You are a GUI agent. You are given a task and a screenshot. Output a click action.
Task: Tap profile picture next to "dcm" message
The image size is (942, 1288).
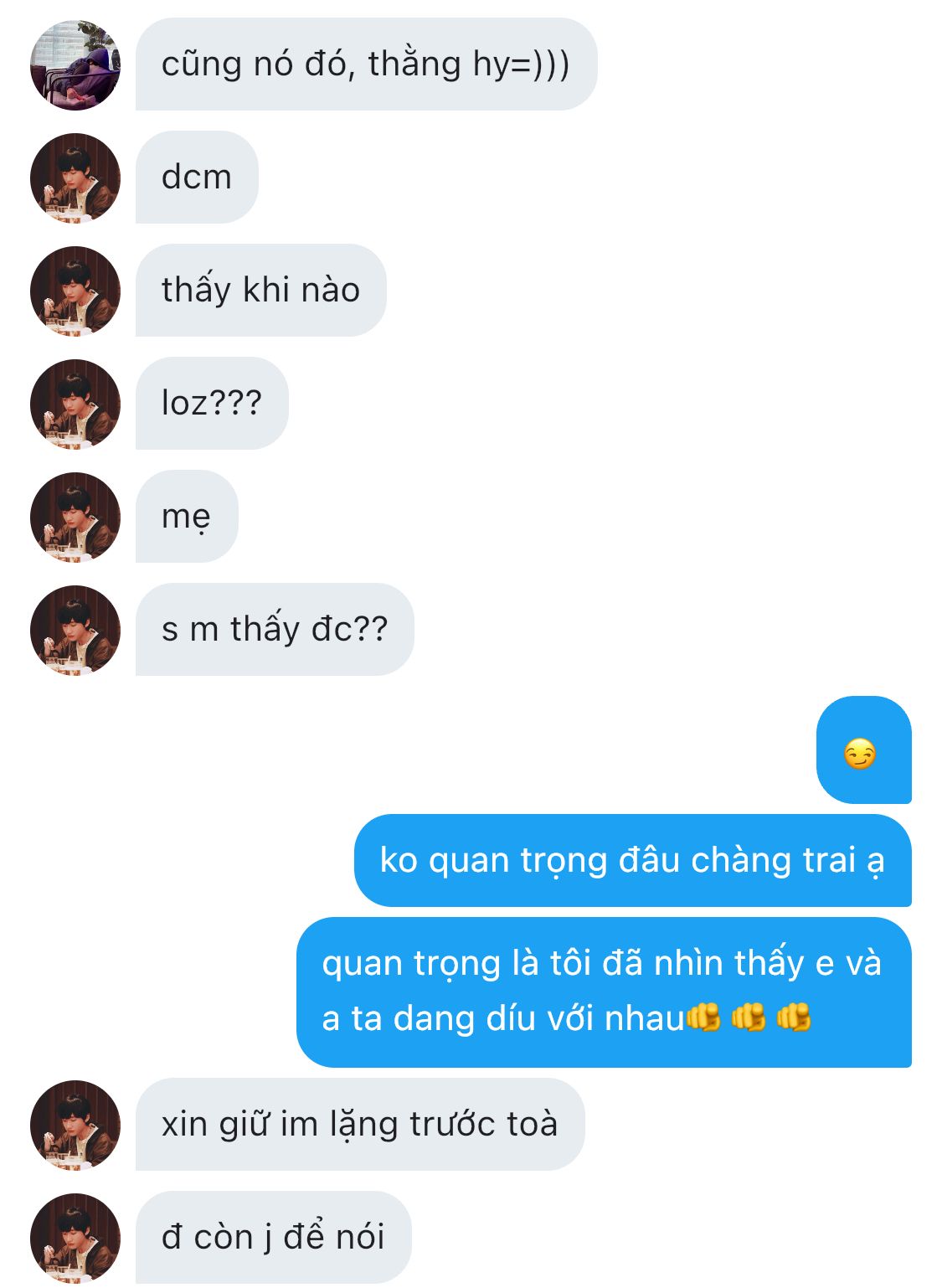(x=75, y=178)
